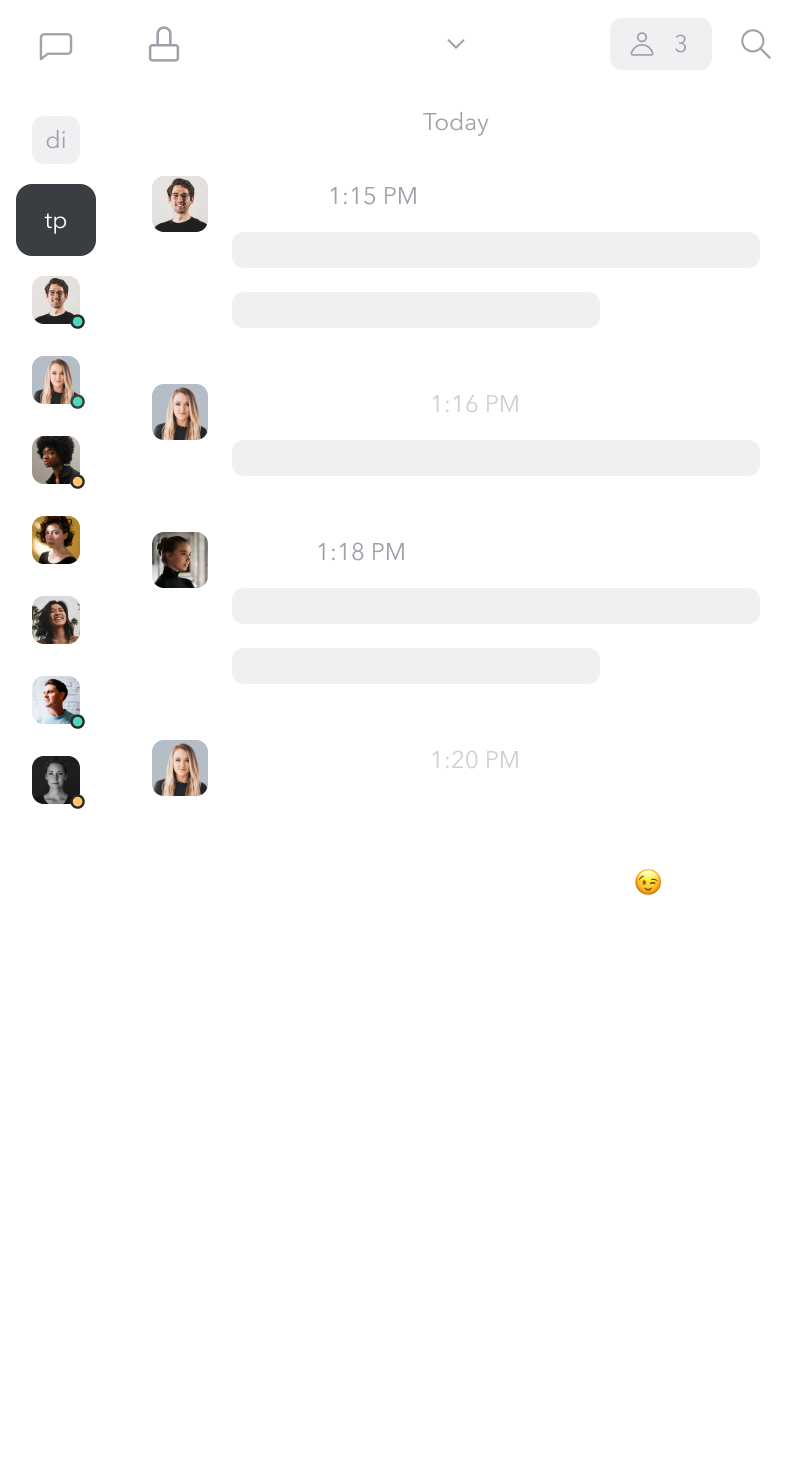This screenshot has height=1480, width=800.
Task: Open the last sidebar contact in black-and-white photo
Action: (56, 780)
